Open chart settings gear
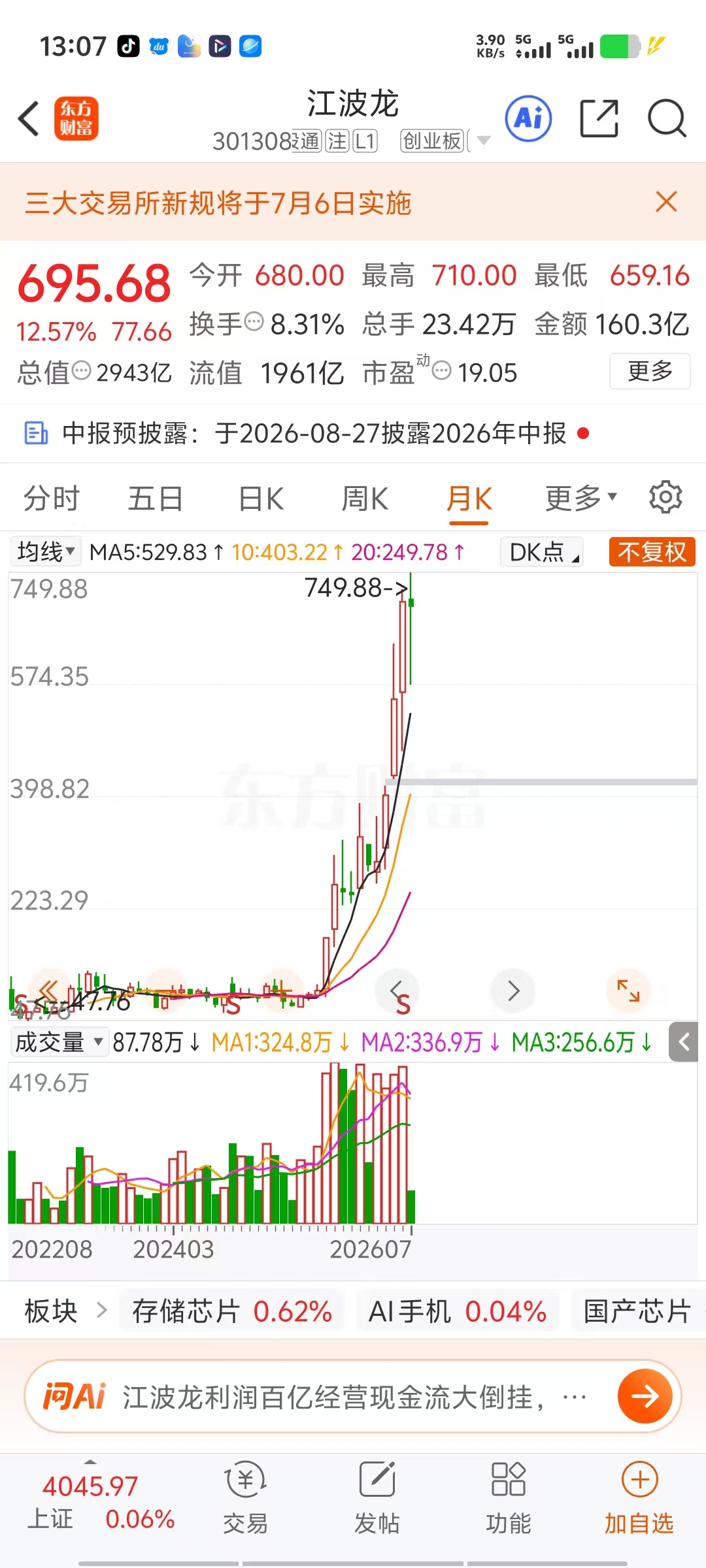The image size is (706, 1568). click(x=665, y=497)
